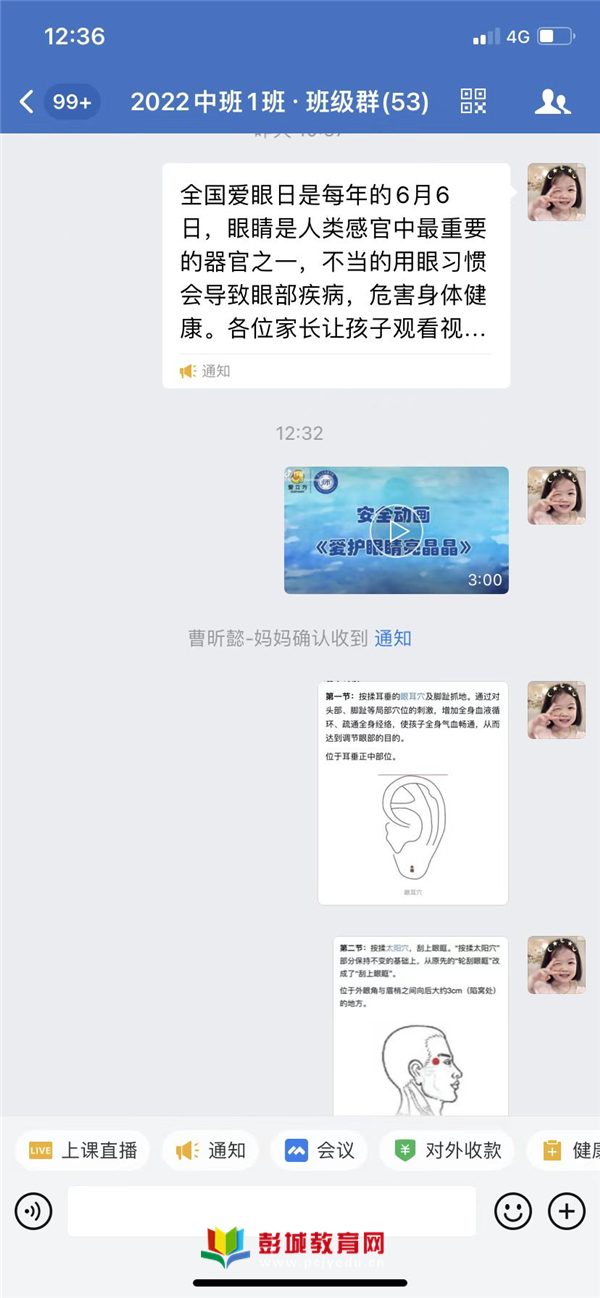600x1298 pixels.
Task: Open the 第二节 太阳穴 image
Action: (x=420, y=1025)
